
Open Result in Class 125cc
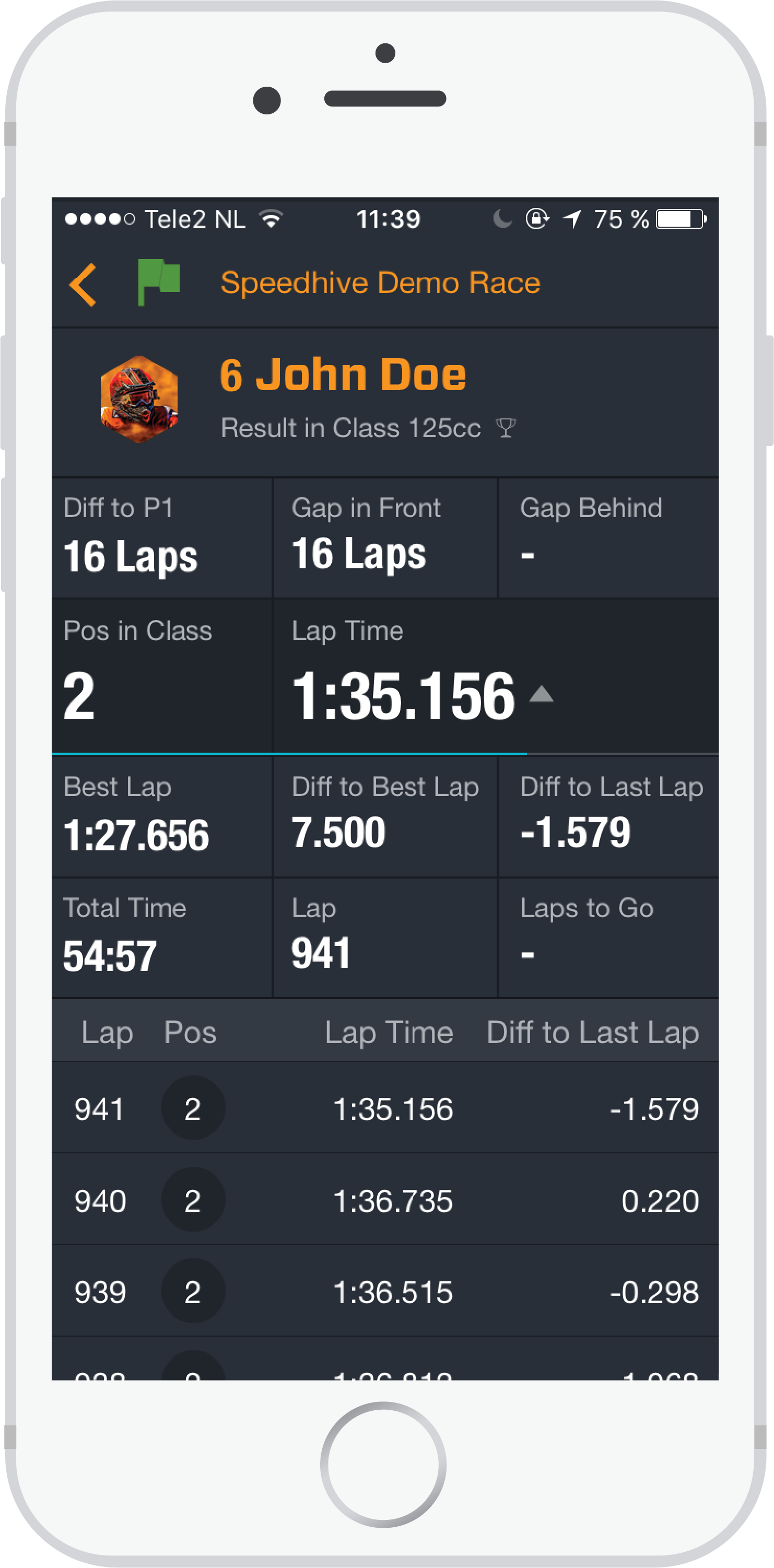(x=368, y=428)
